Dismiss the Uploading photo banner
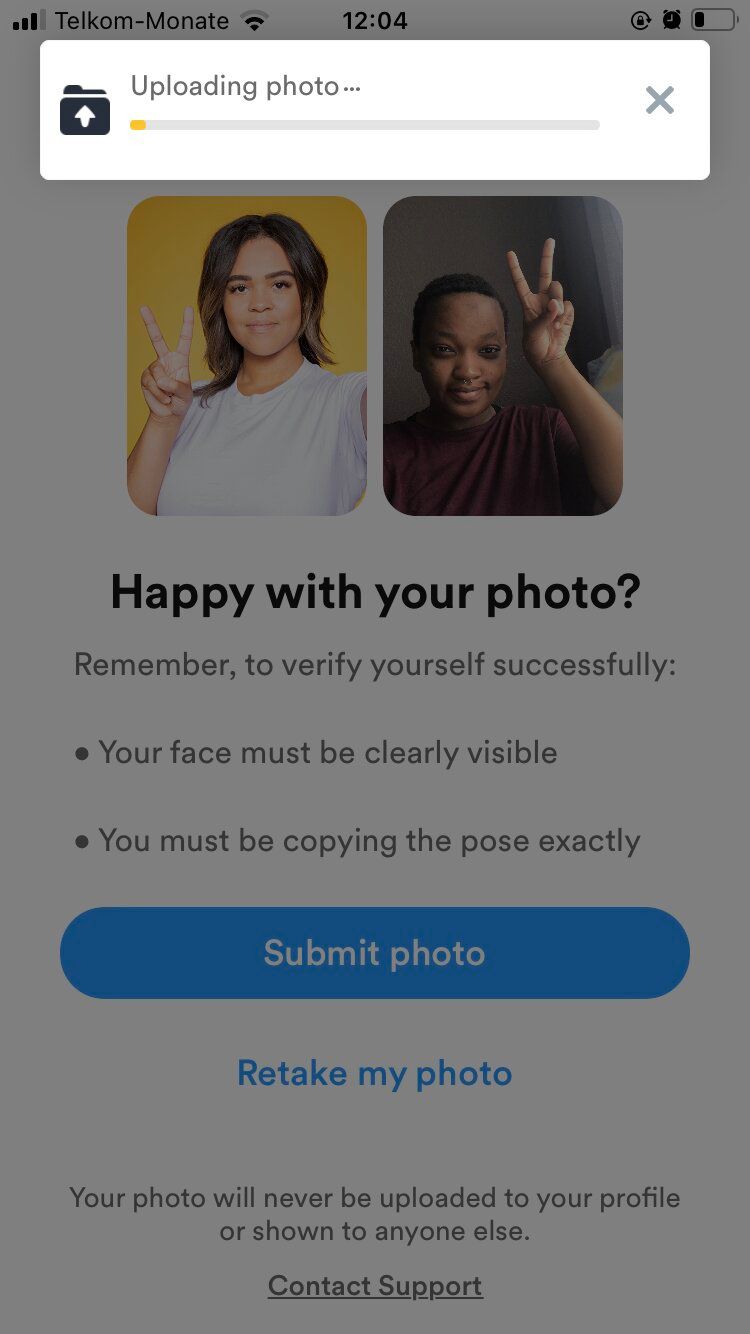 click(x=659, y=100)
